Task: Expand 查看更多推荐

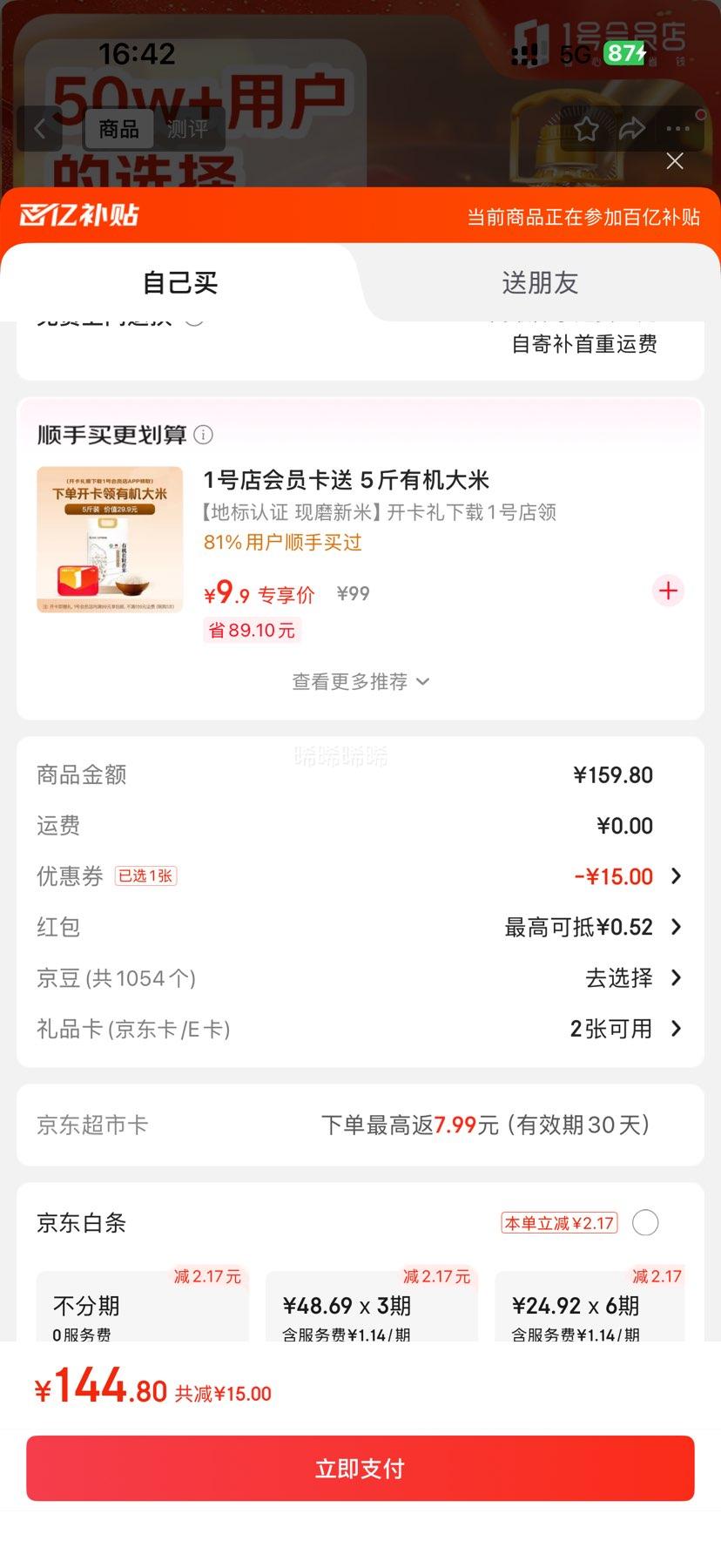Action: (360, 681)
